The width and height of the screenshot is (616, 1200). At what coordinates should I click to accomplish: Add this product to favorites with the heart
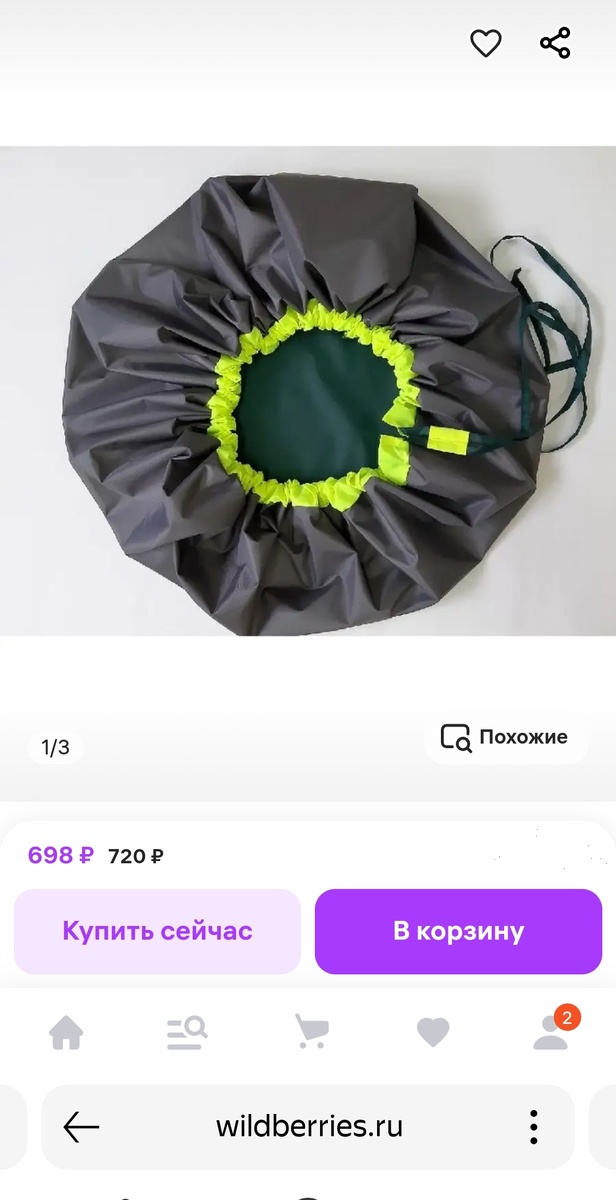485,43
